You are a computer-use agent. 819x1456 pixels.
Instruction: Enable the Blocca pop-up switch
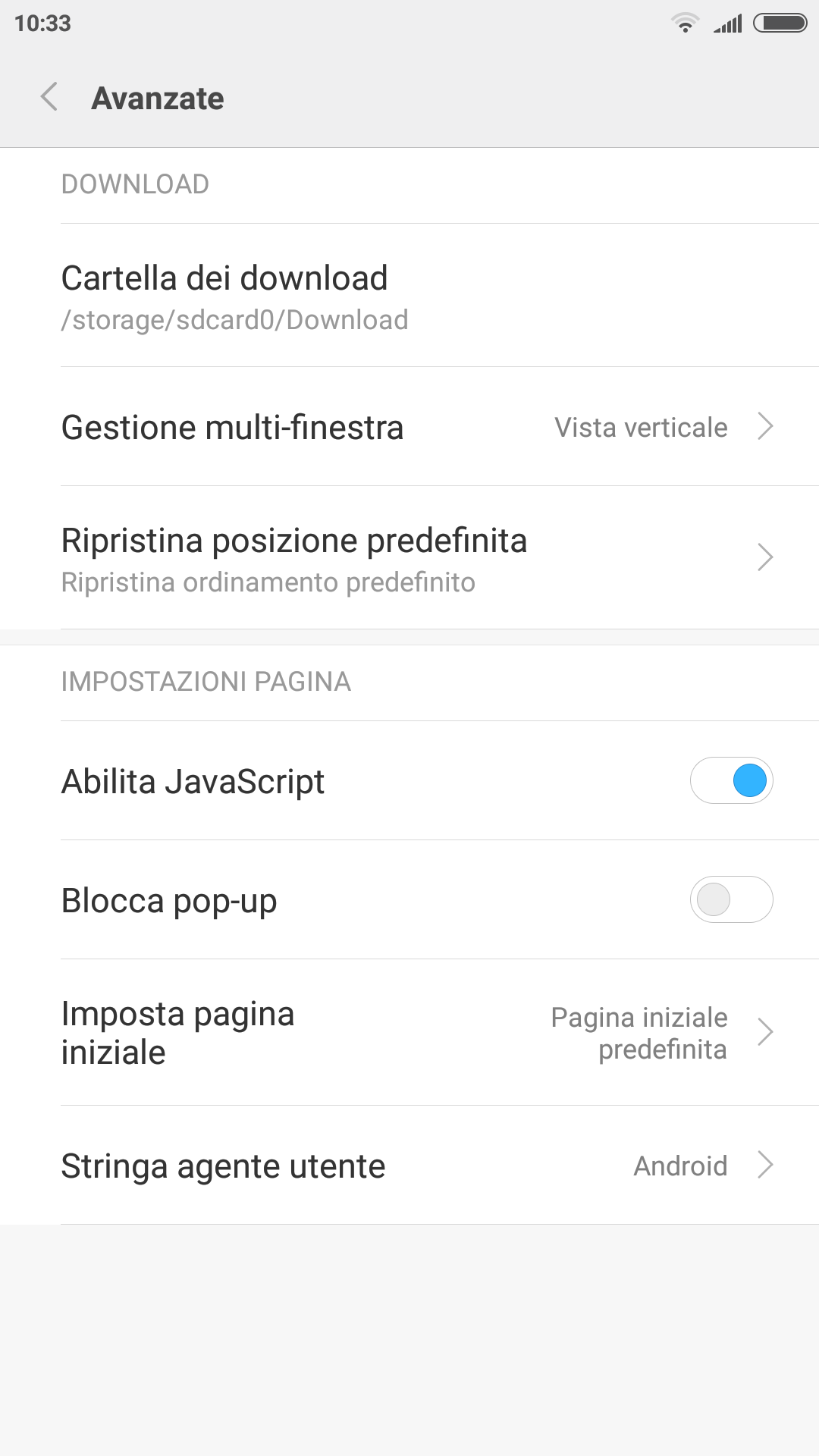[731, 899]
